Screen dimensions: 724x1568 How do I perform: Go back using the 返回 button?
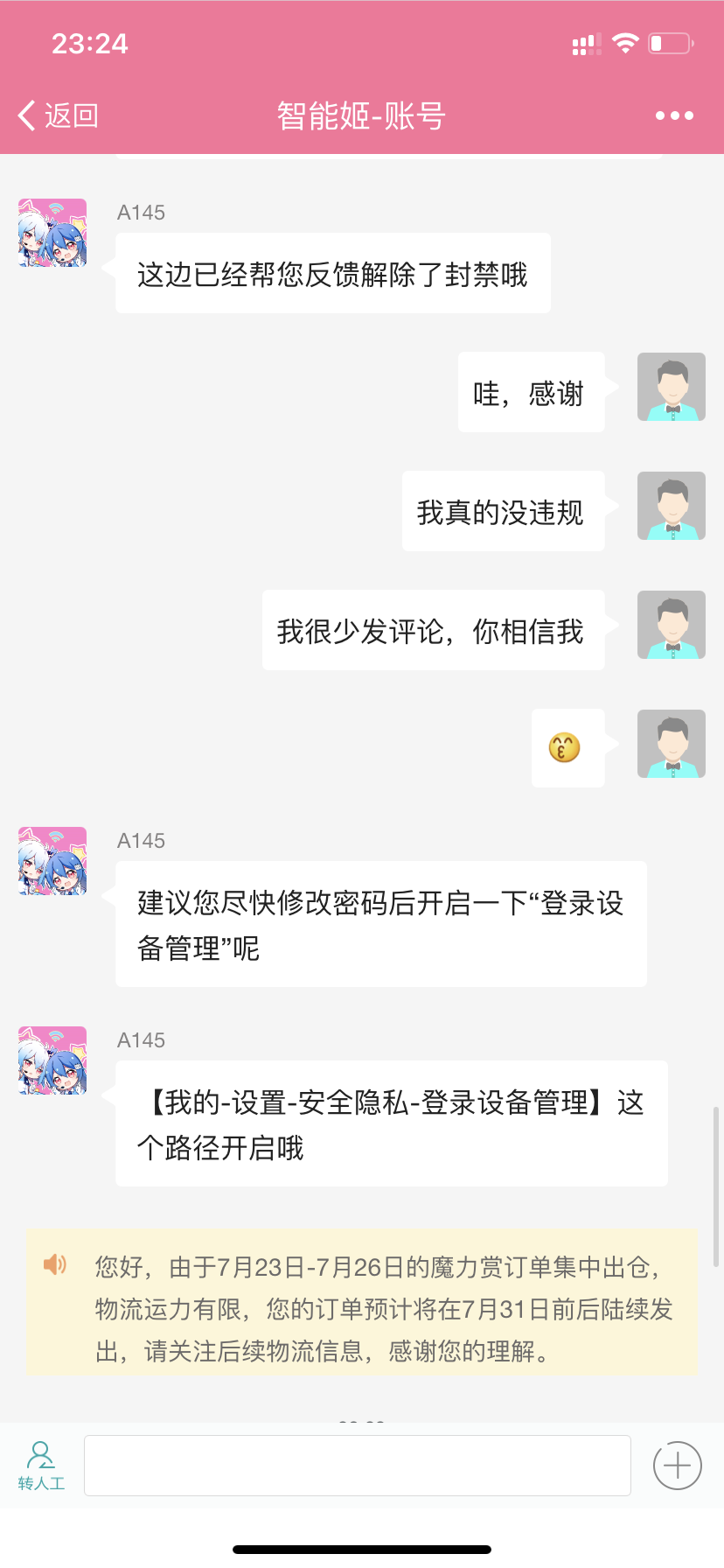tap(58, 115)
